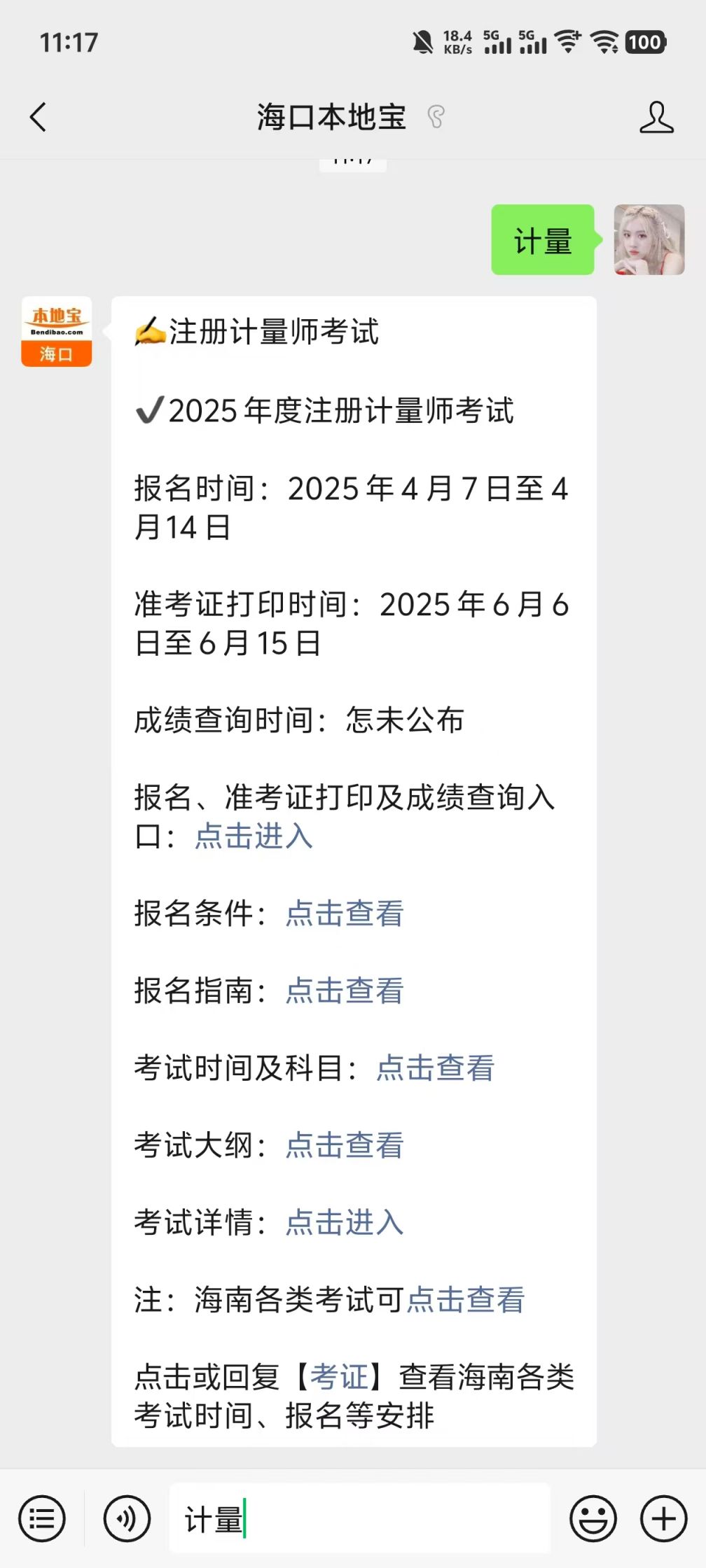Viewport: 706px width, 1568px height.
Task: Open 考试详情 点击进入 link
Action: (x=345, y=1223)
